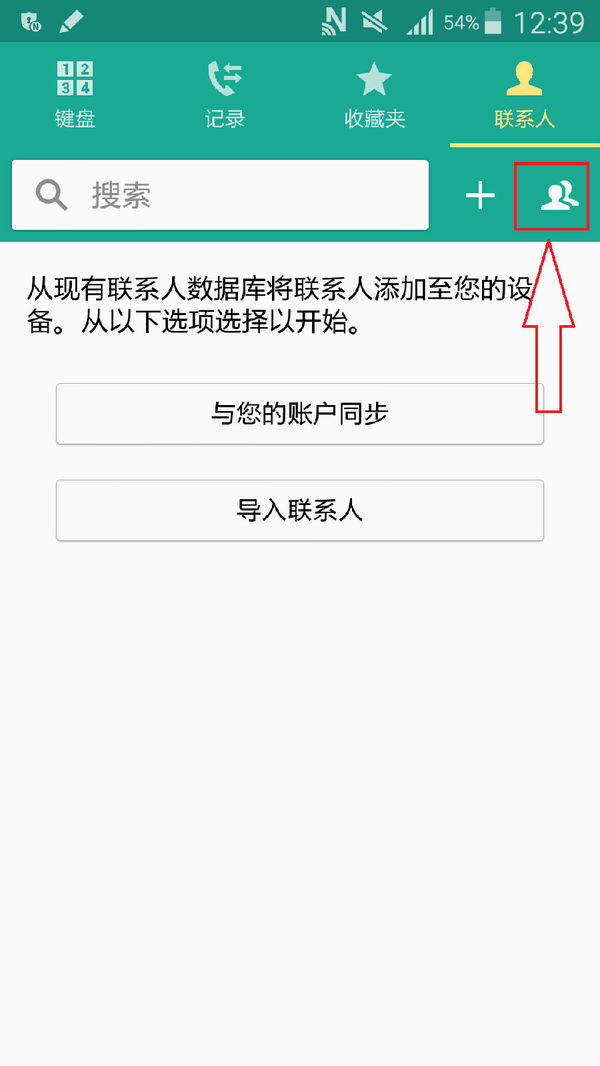Select the 联系人 tab
Screen dimensions: 600x1066
[x=525, y=94]
